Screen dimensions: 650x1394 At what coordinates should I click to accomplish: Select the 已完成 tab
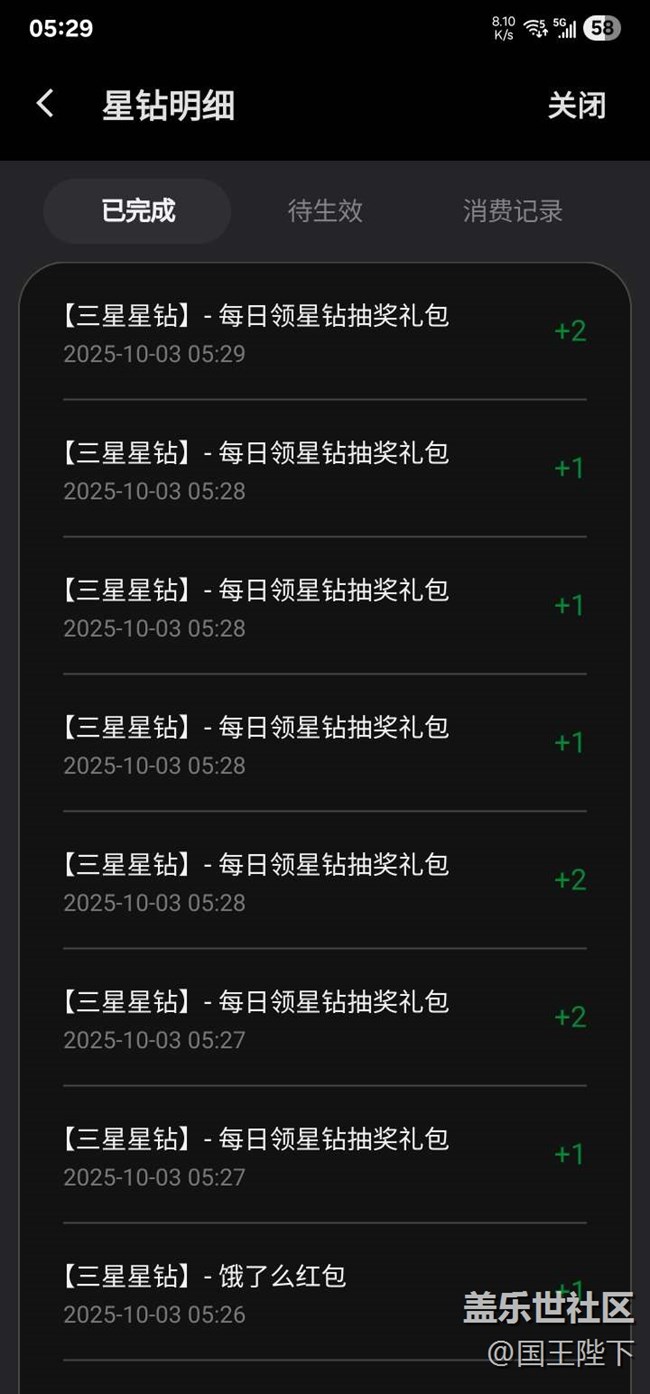pos(138,211)
